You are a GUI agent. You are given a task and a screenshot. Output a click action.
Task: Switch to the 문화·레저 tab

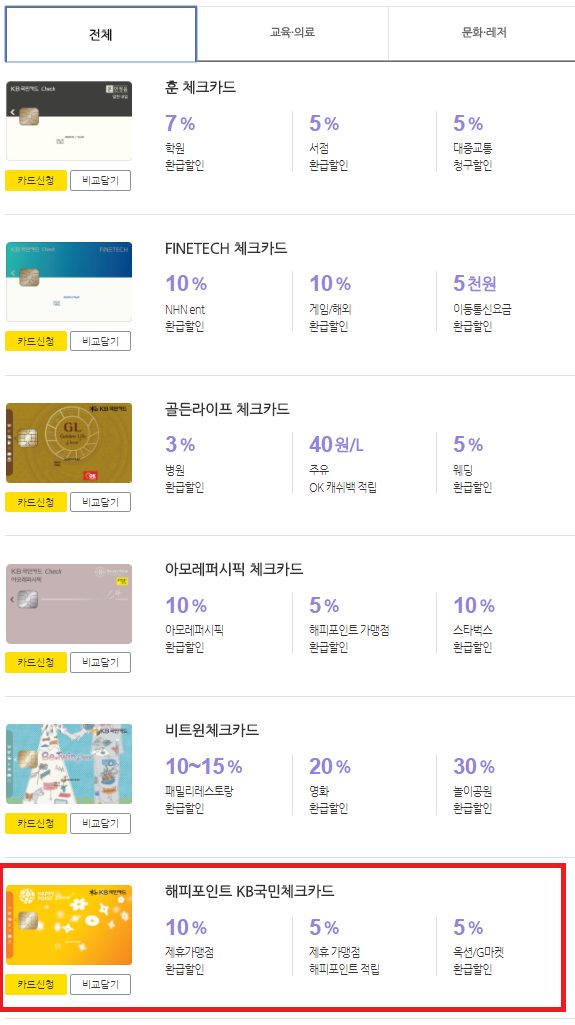(x=482, y=33)
